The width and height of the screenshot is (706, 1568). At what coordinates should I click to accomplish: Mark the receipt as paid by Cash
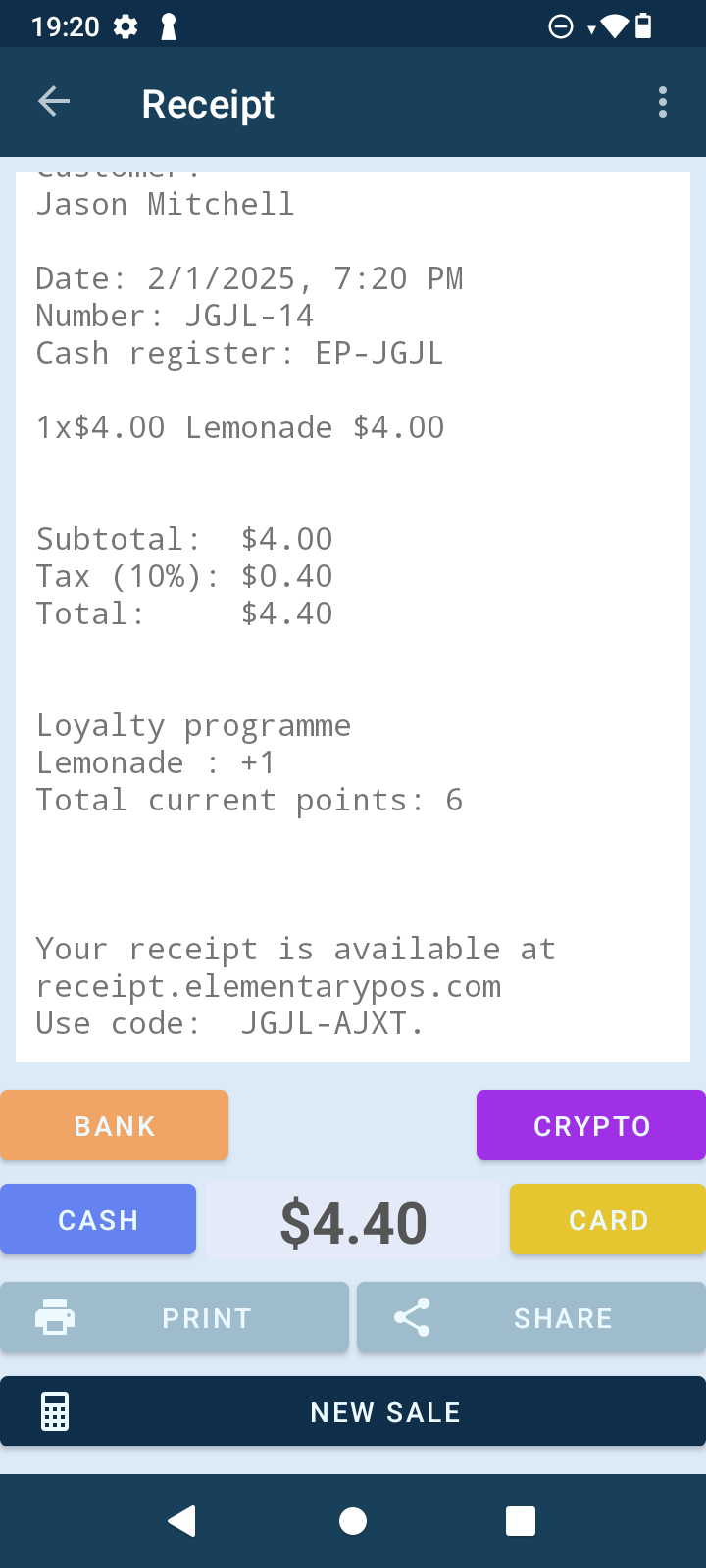pos(98,1219)
